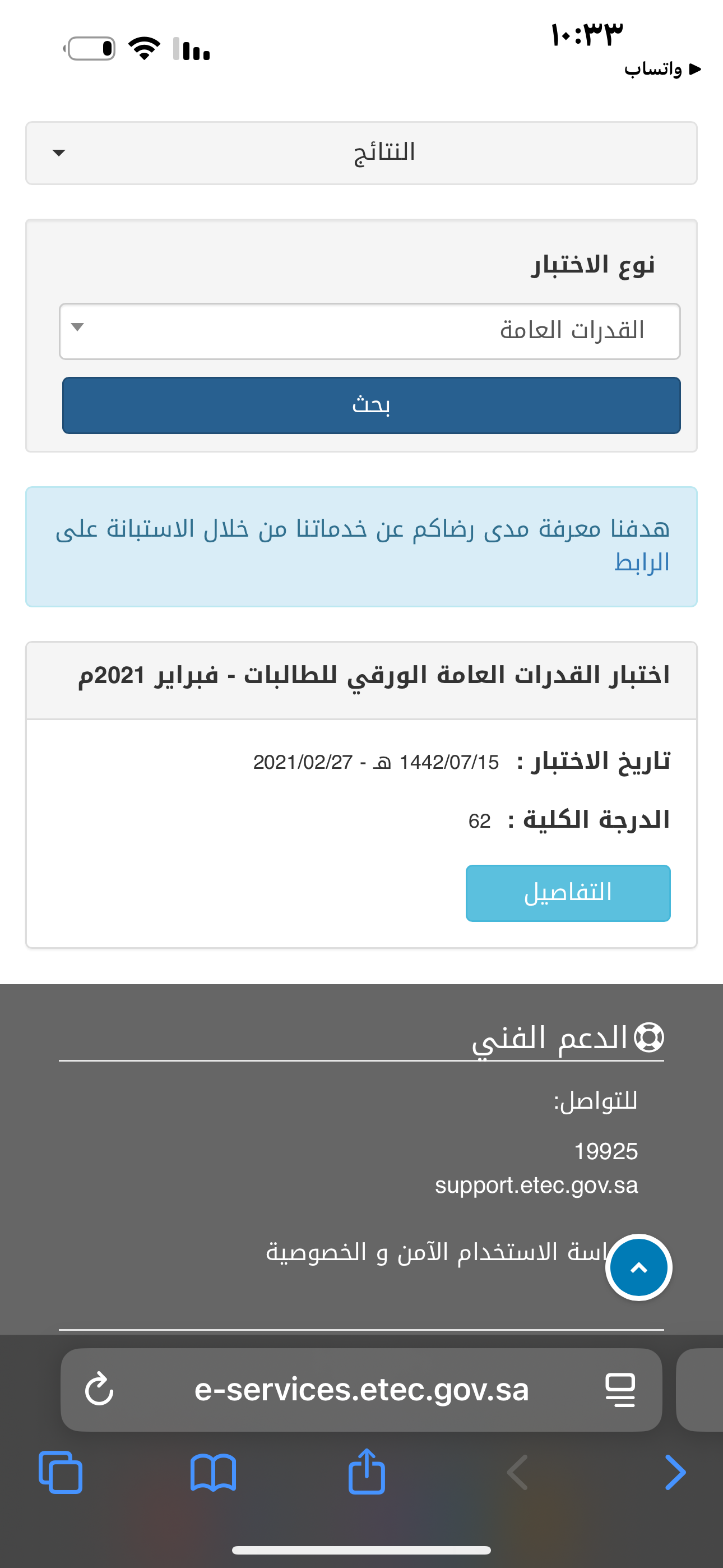
Task: Expand the النتائج dropdown menu
Action: 361,153
